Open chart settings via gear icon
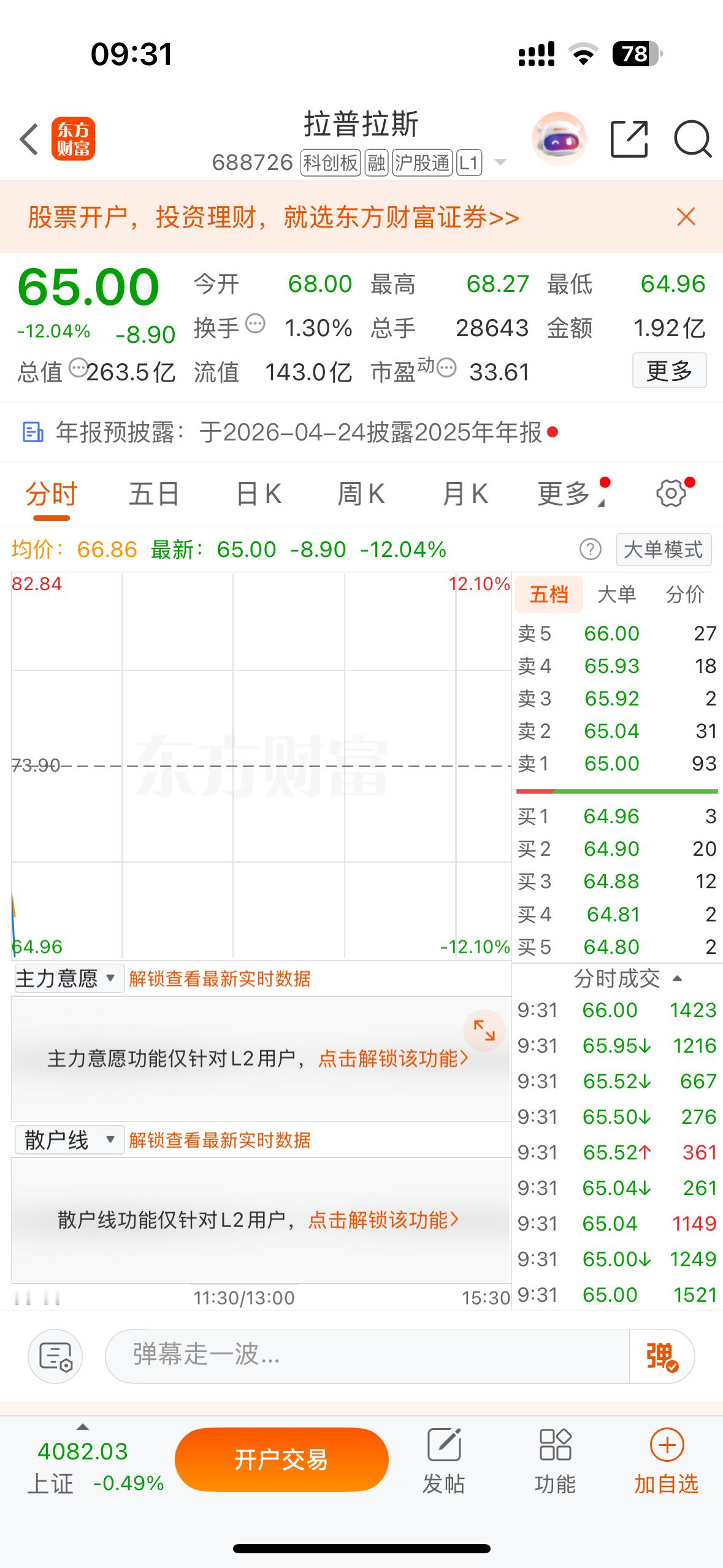 672,493
